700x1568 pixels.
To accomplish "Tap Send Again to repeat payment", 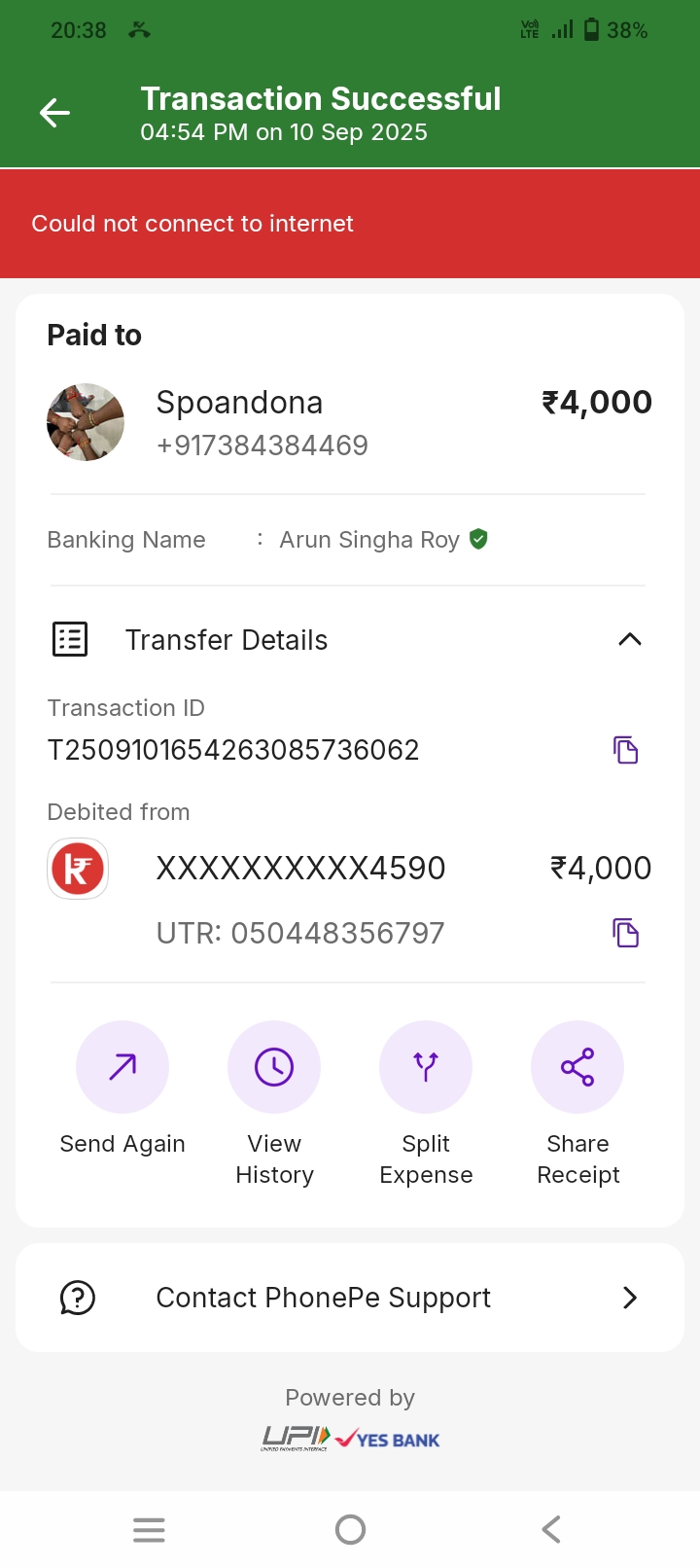I will click(122, 1067).
